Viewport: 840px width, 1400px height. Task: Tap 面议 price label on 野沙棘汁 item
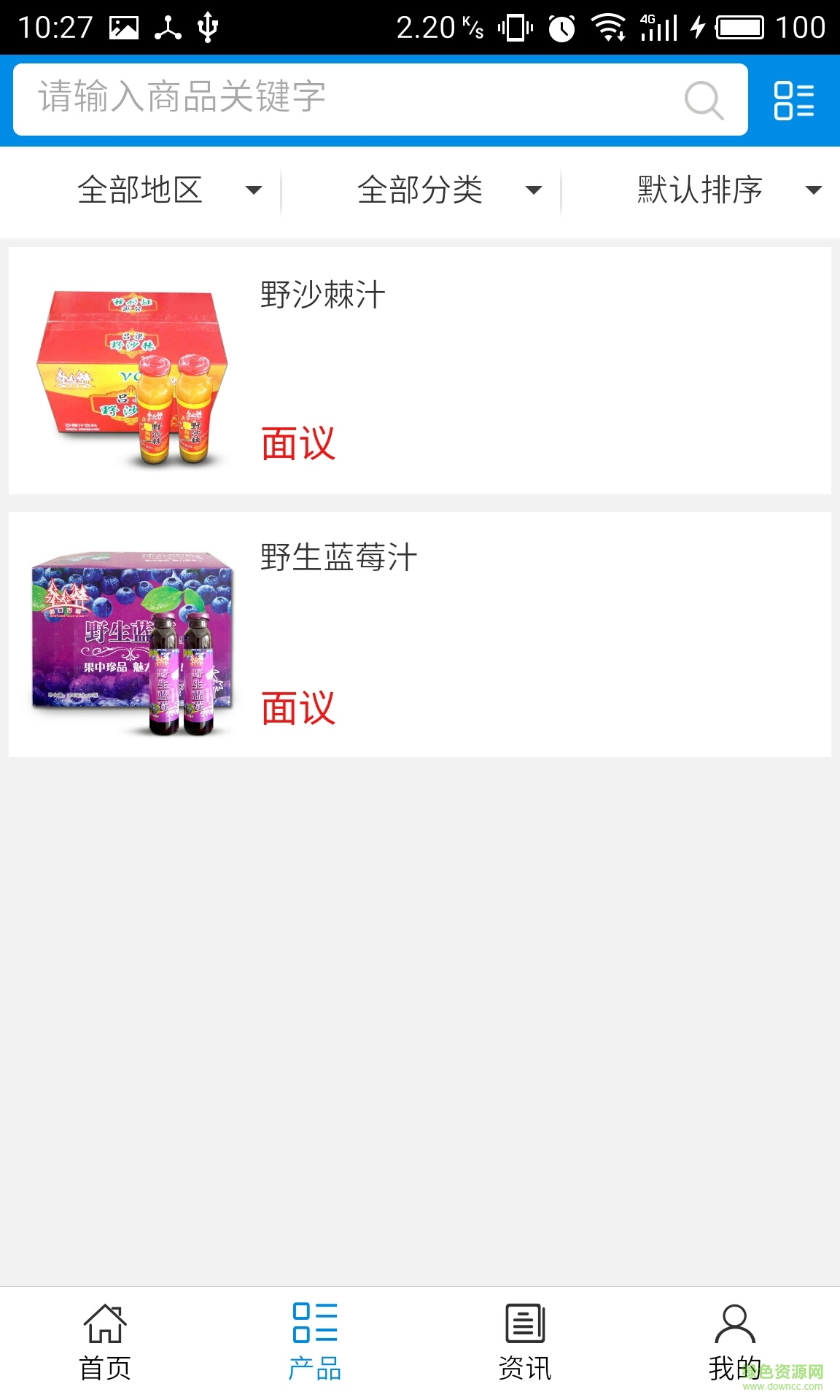[297, 443]
